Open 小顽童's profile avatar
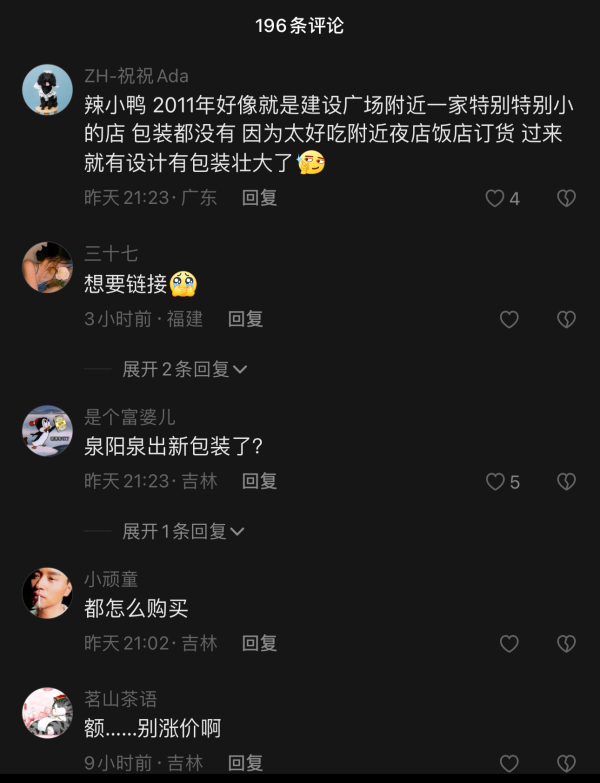 click(47, 593)
